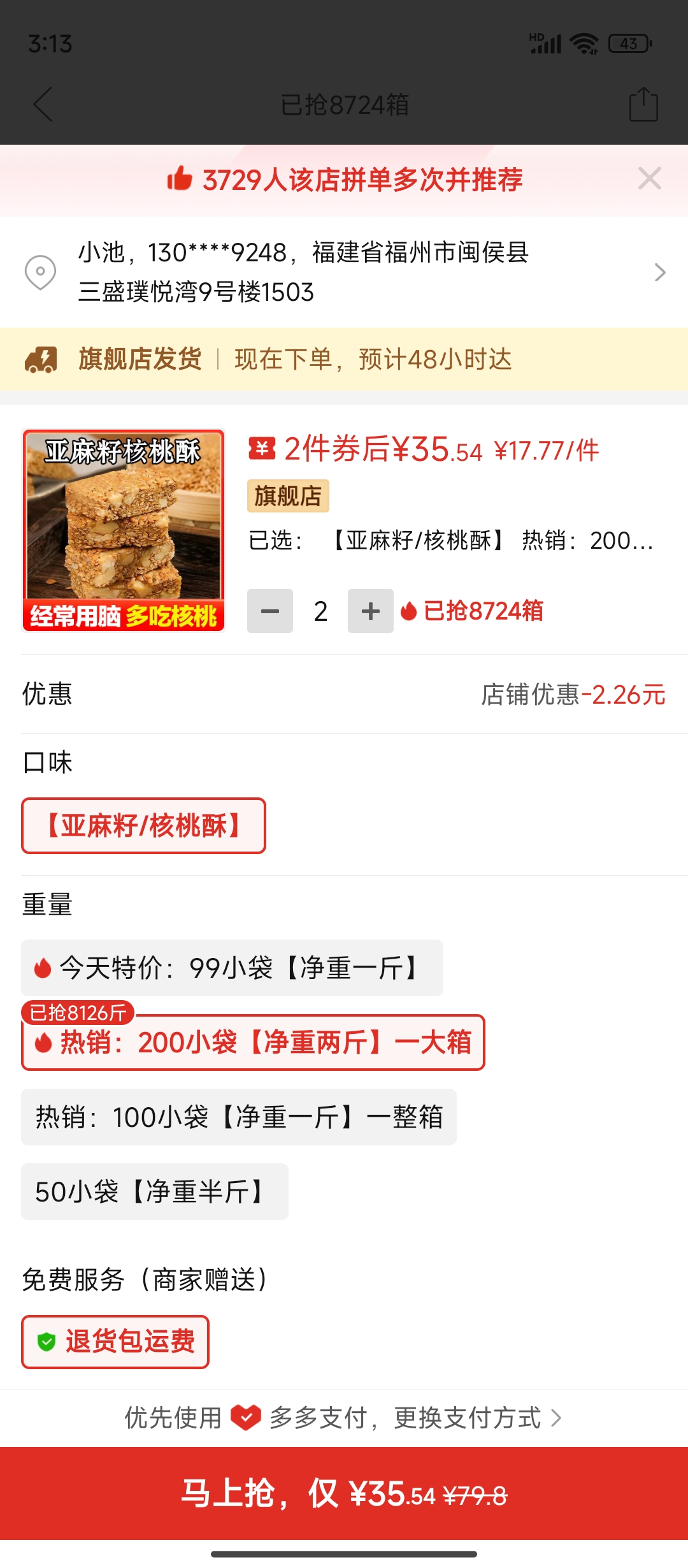Decrease quantity with the minus button
Image resolution: width=688 pixels, height=1568 pixels.
tap(270, 611)
